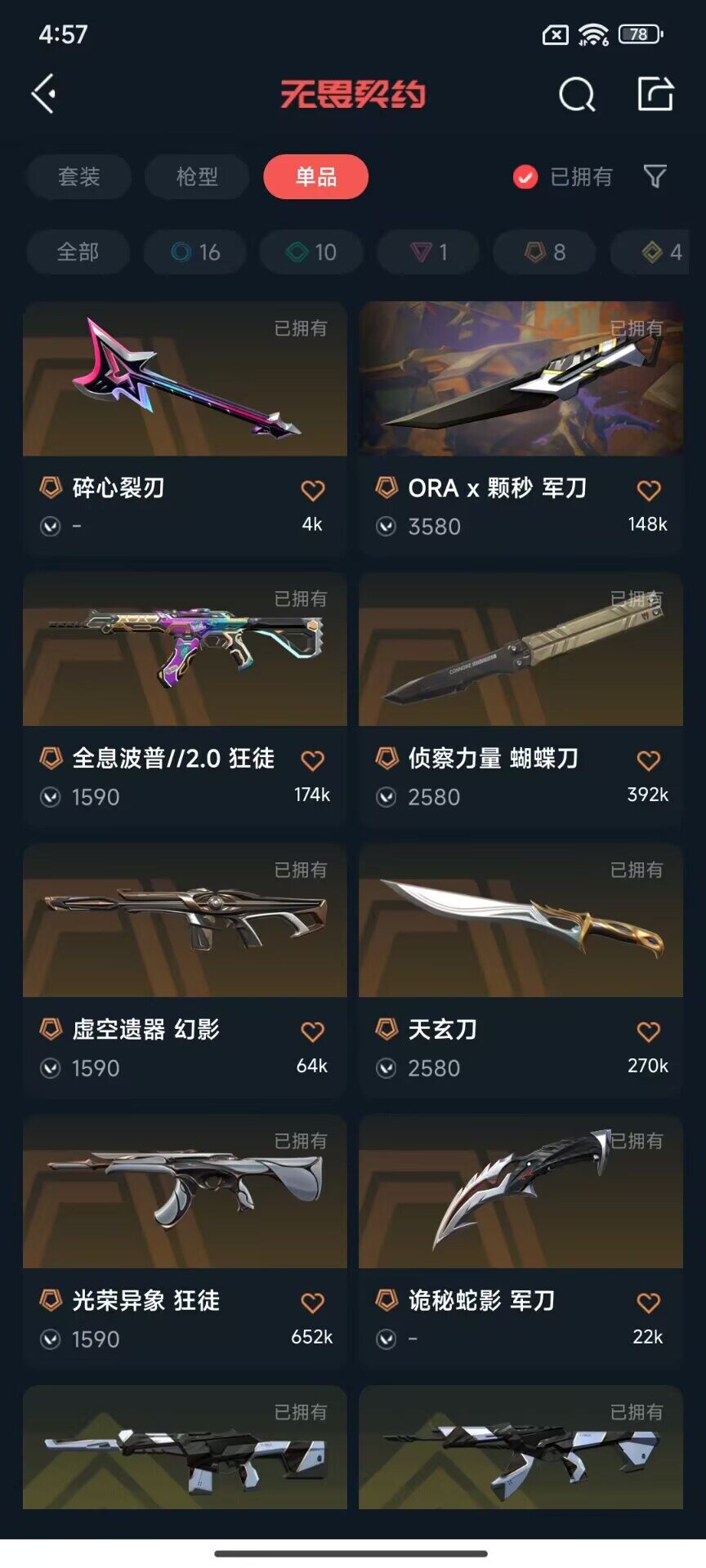Switch to the 枪型 tab

pyautogui.click(x=195, y=177)
